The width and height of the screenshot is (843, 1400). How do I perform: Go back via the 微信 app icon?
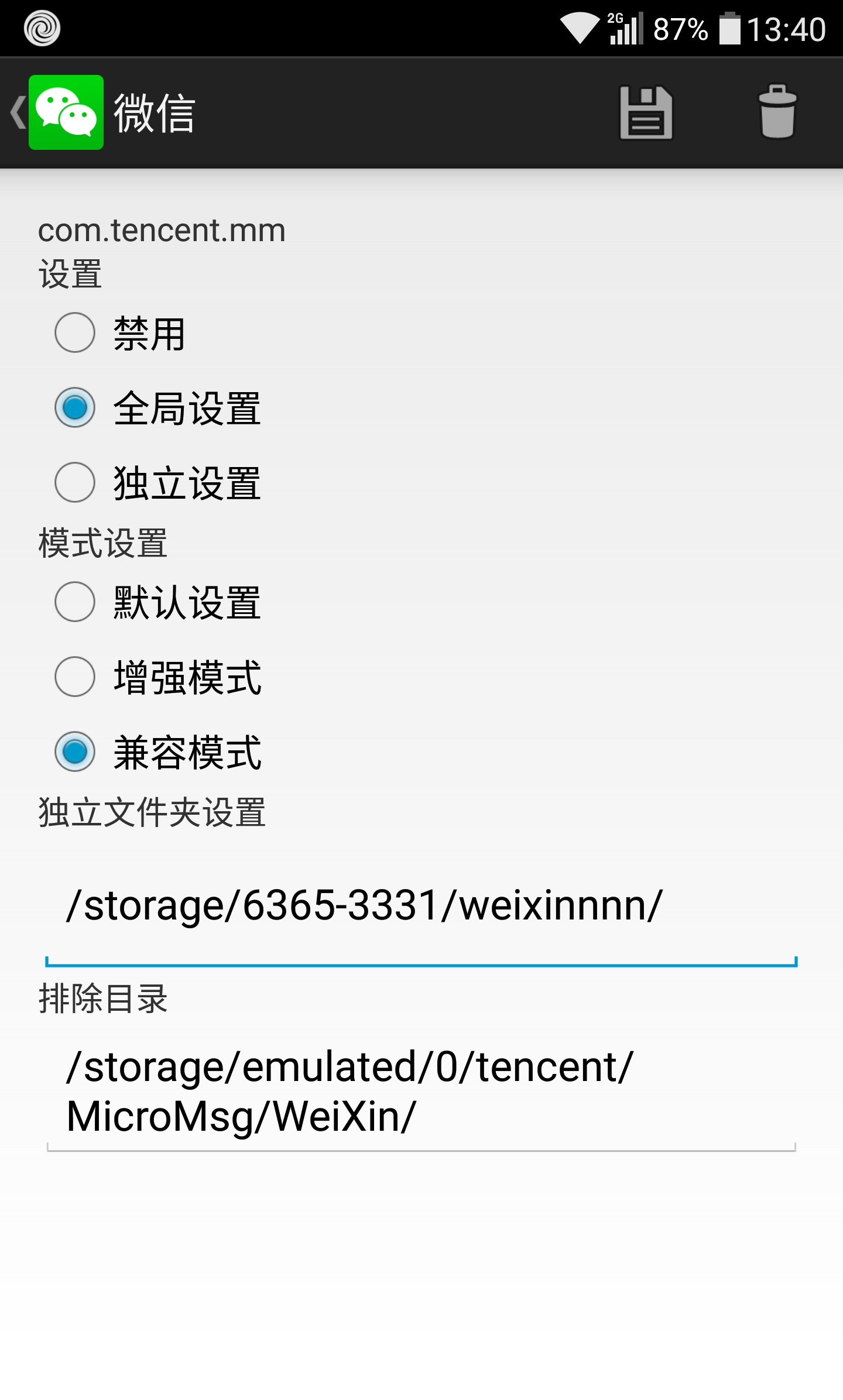pos(66,112)
